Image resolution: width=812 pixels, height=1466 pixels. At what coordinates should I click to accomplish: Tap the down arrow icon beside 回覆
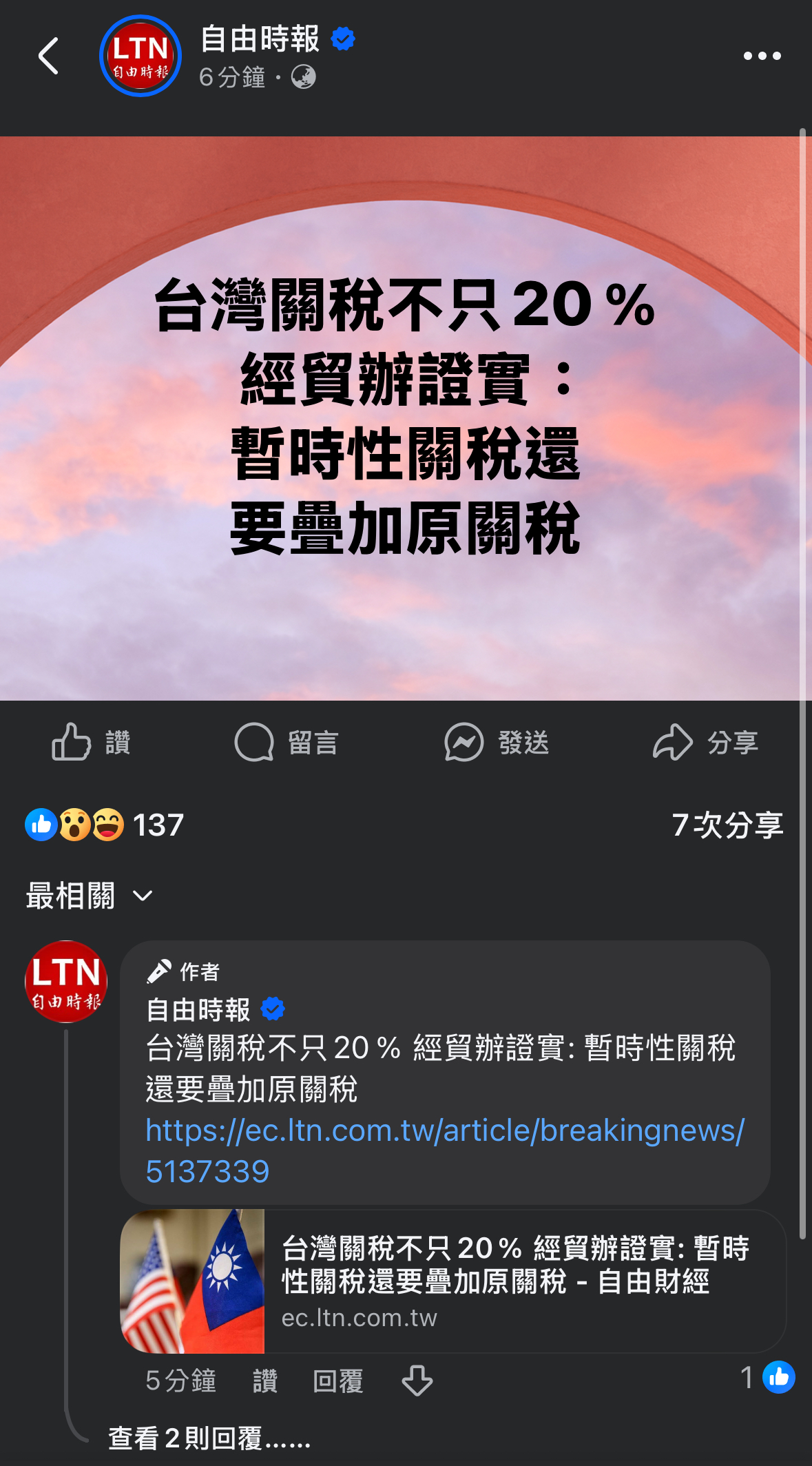click(x=417, y=1381)
